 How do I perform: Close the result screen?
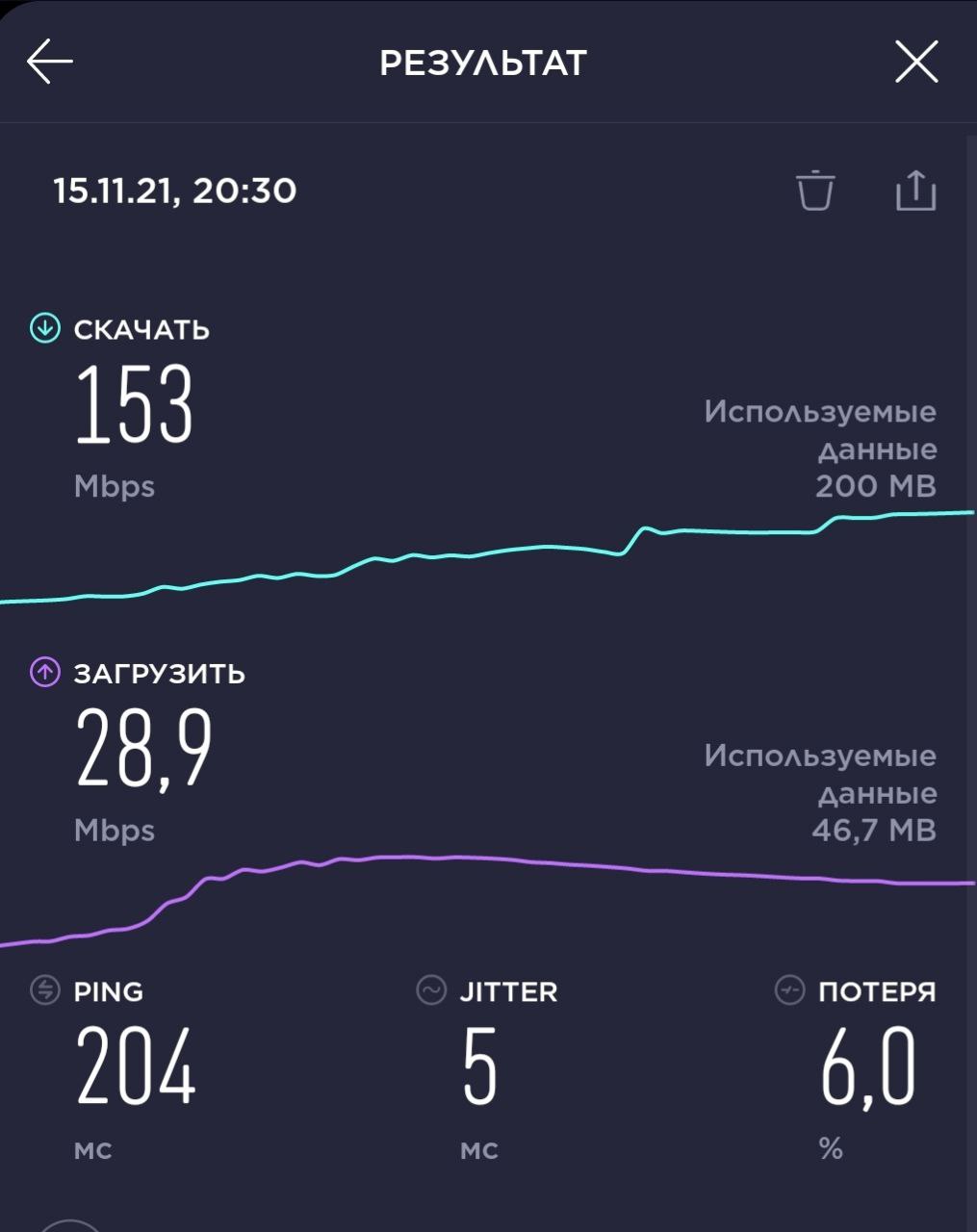[x=915, y=63]
